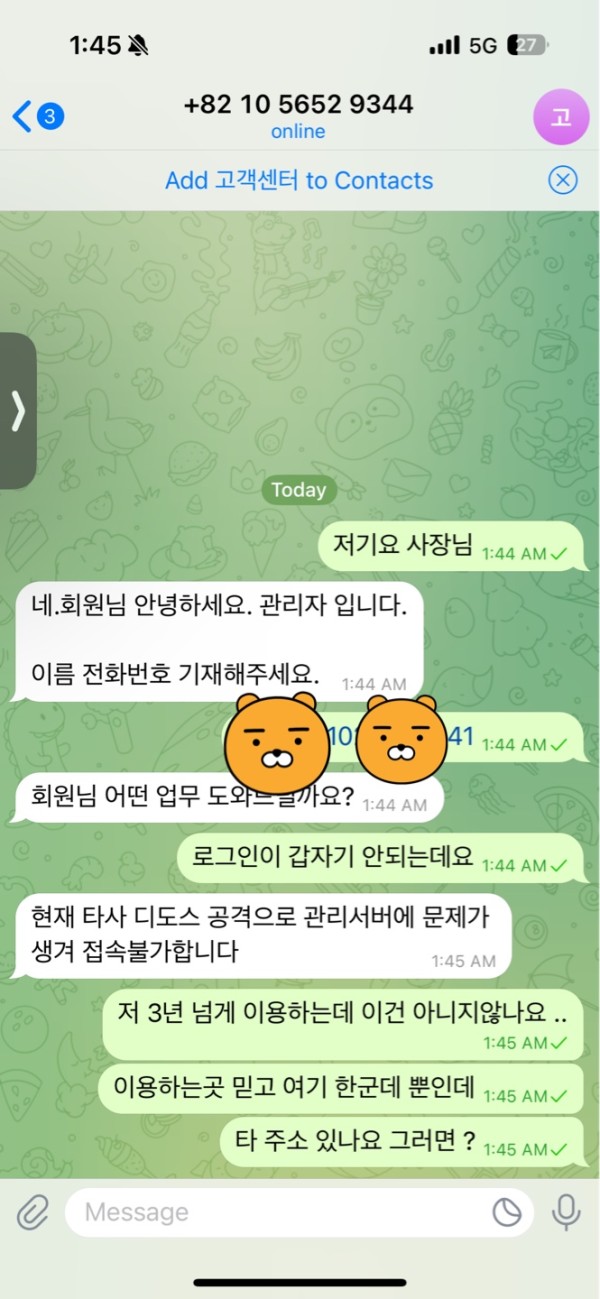Open the sticker panel icon
This screenshot has height=1299, width=600.
[x=507, y=1212]
